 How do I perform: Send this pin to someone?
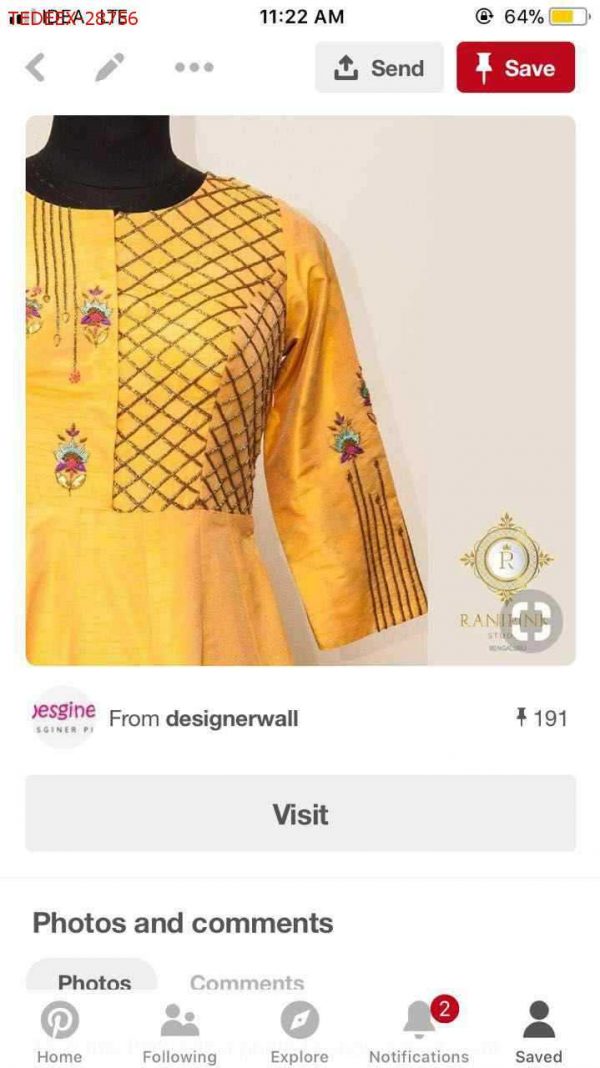pos(379,68)
